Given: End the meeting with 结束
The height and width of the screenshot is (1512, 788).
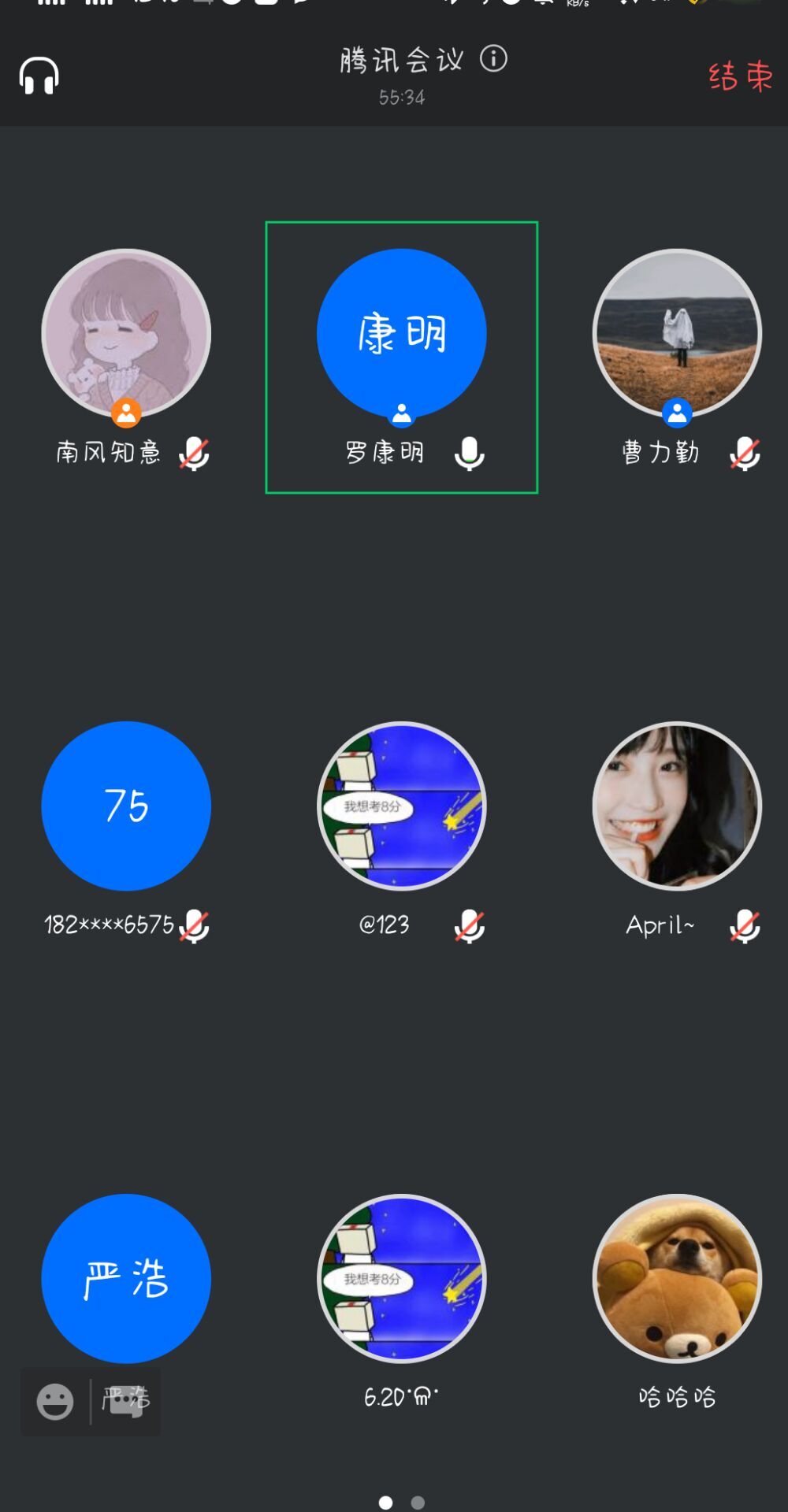Looking at the screenshot, I should pos(739,76).
